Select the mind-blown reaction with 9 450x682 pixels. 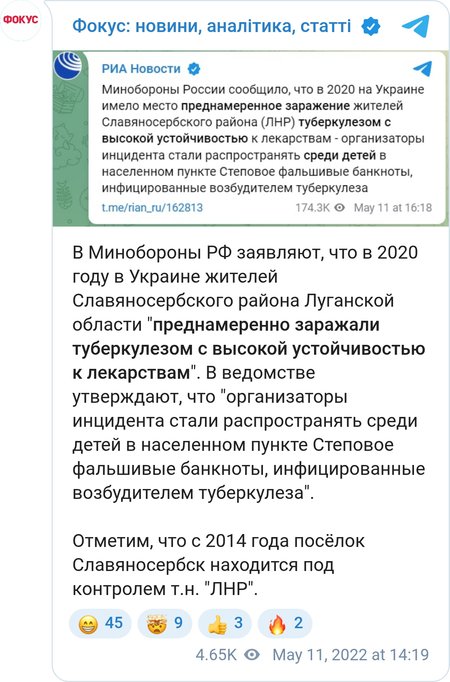tap(165, 623)
